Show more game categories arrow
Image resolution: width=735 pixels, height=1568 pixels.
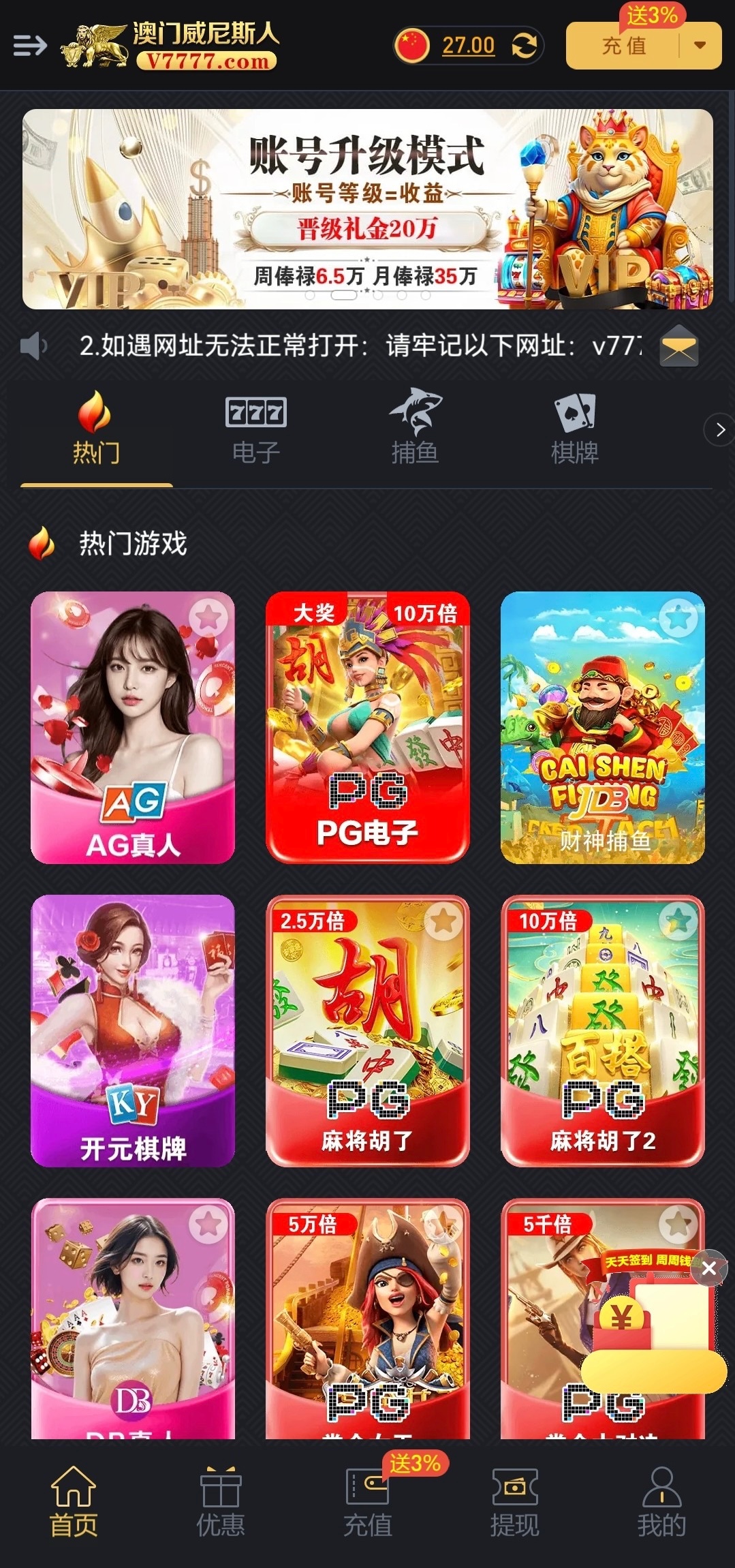[x=719, y=430]
